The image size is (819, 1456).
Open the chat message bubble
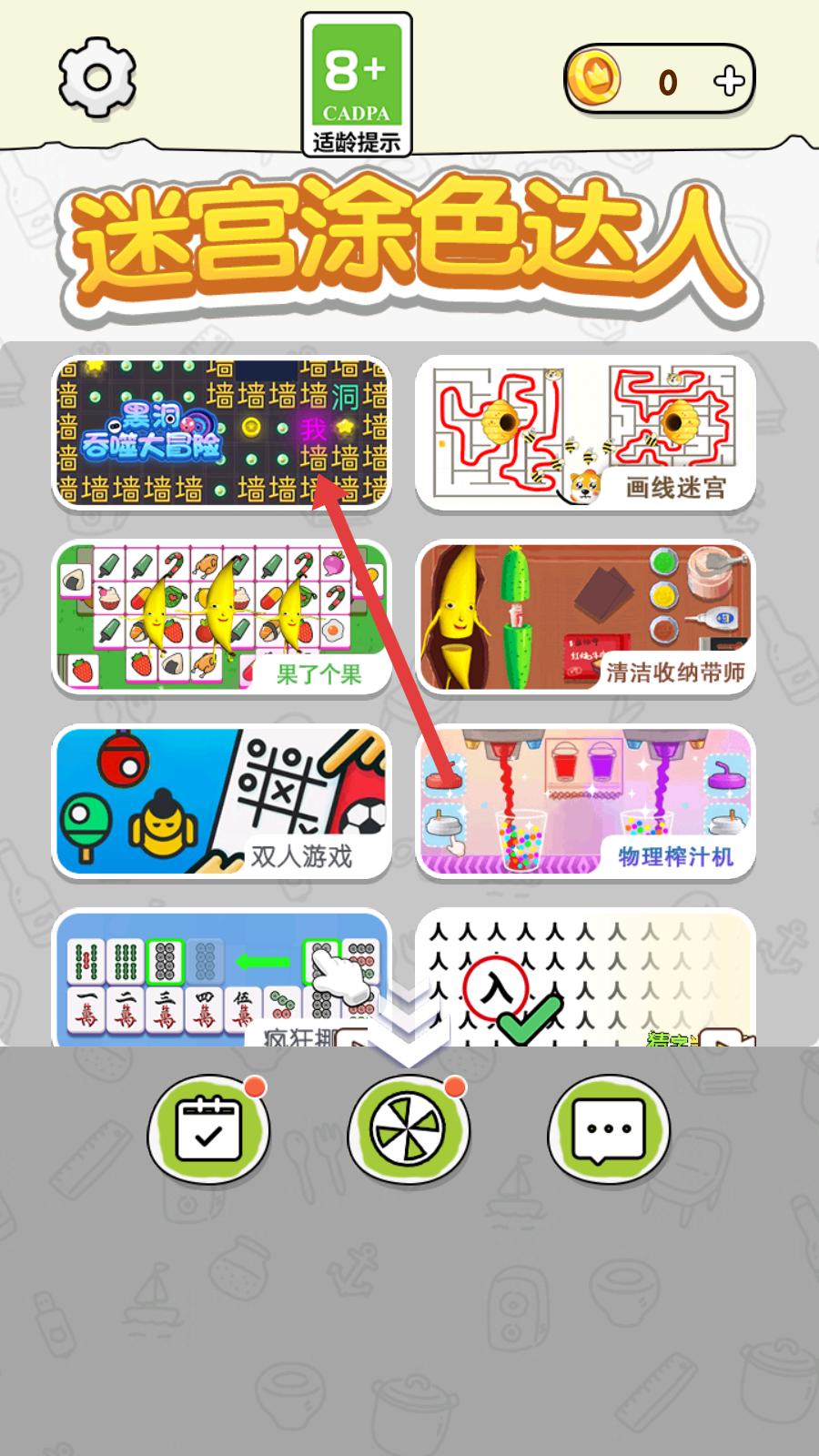tap(609, 1129)
